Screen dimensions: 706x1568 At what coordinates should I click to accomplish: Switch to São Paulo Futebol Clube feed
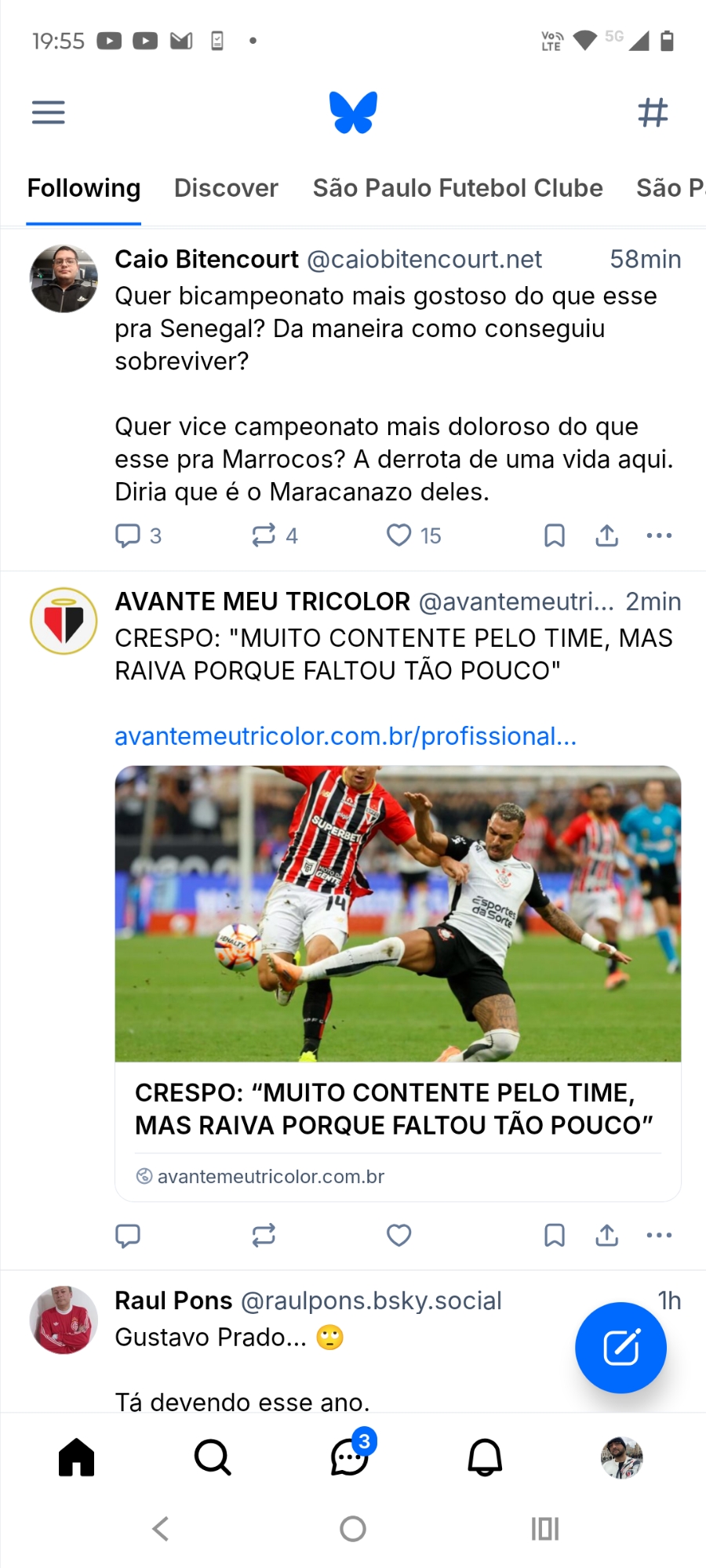(457, 188)
